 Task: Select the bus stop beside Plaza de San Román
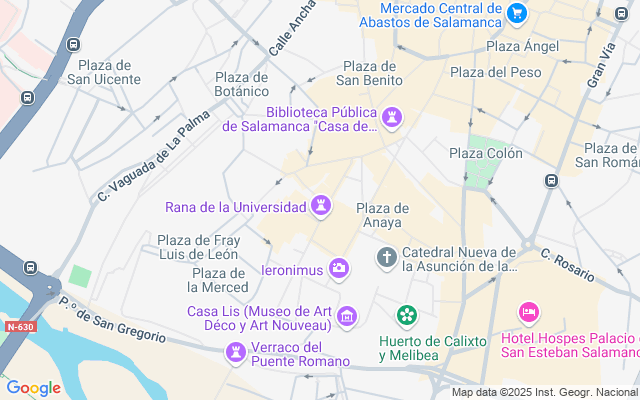coord(551,180)
